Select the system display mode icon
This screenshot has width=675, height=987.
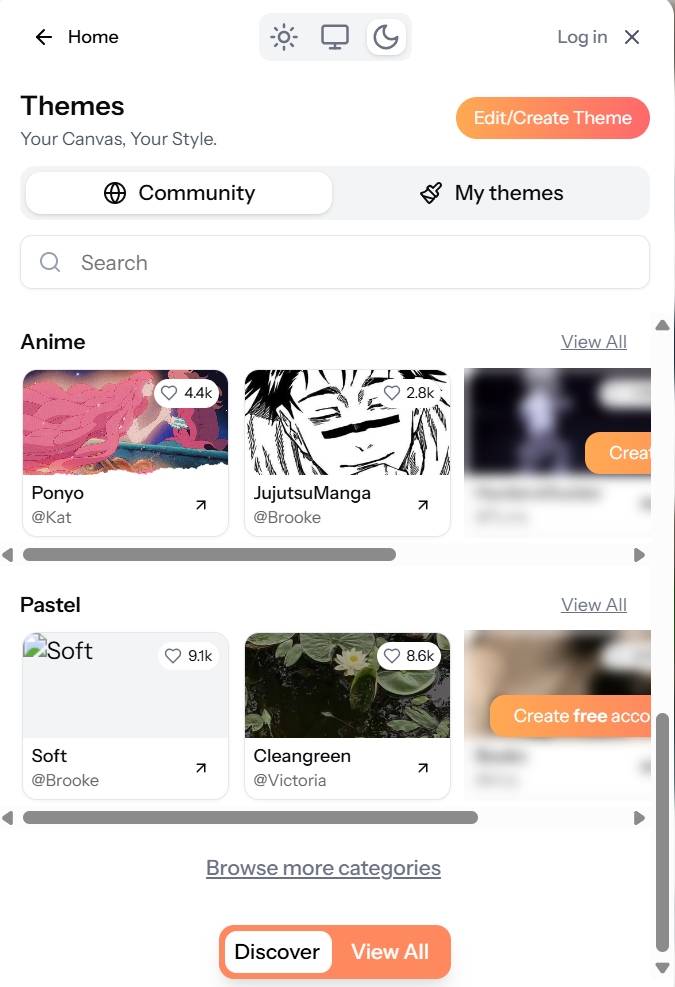[x=335, y=38]
